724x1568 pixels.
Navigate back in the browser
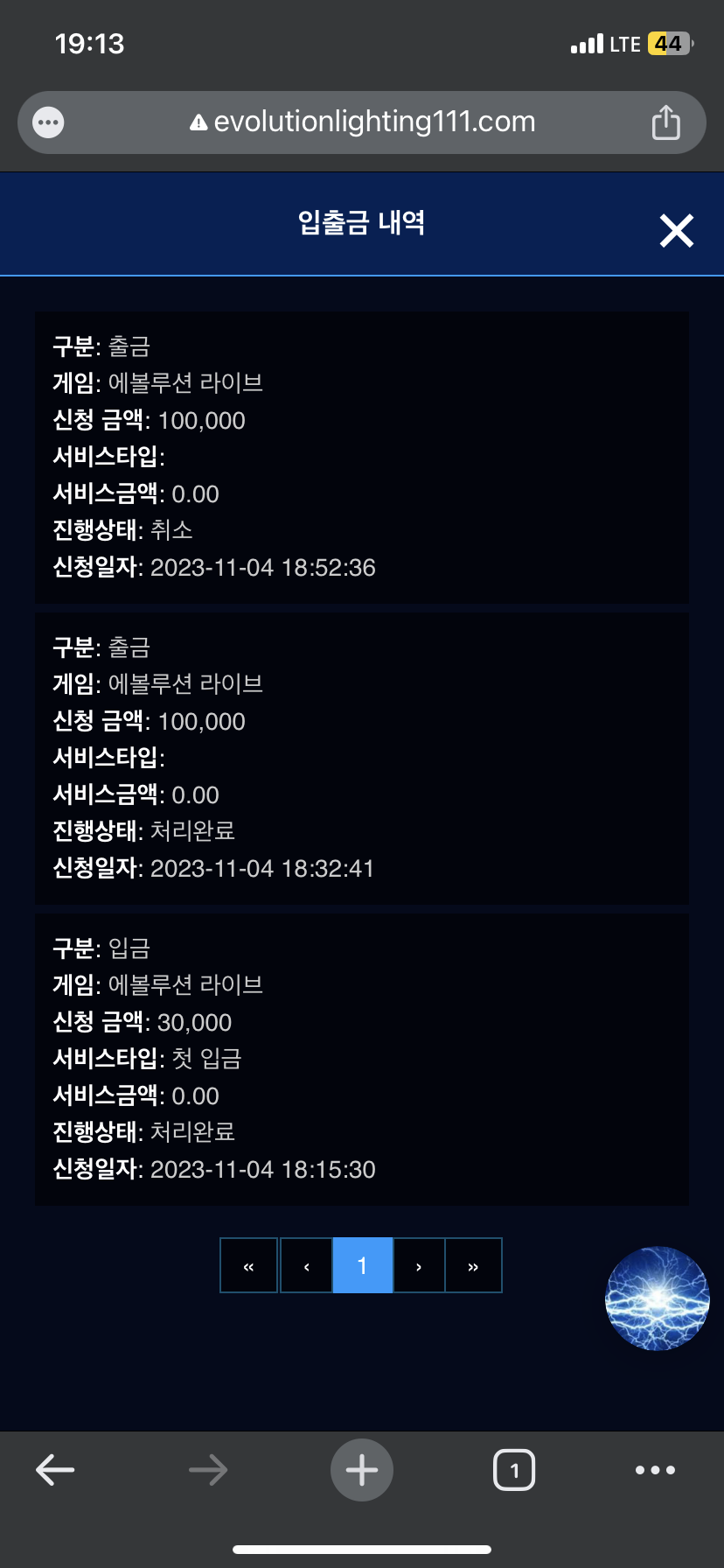(55, 1470)
